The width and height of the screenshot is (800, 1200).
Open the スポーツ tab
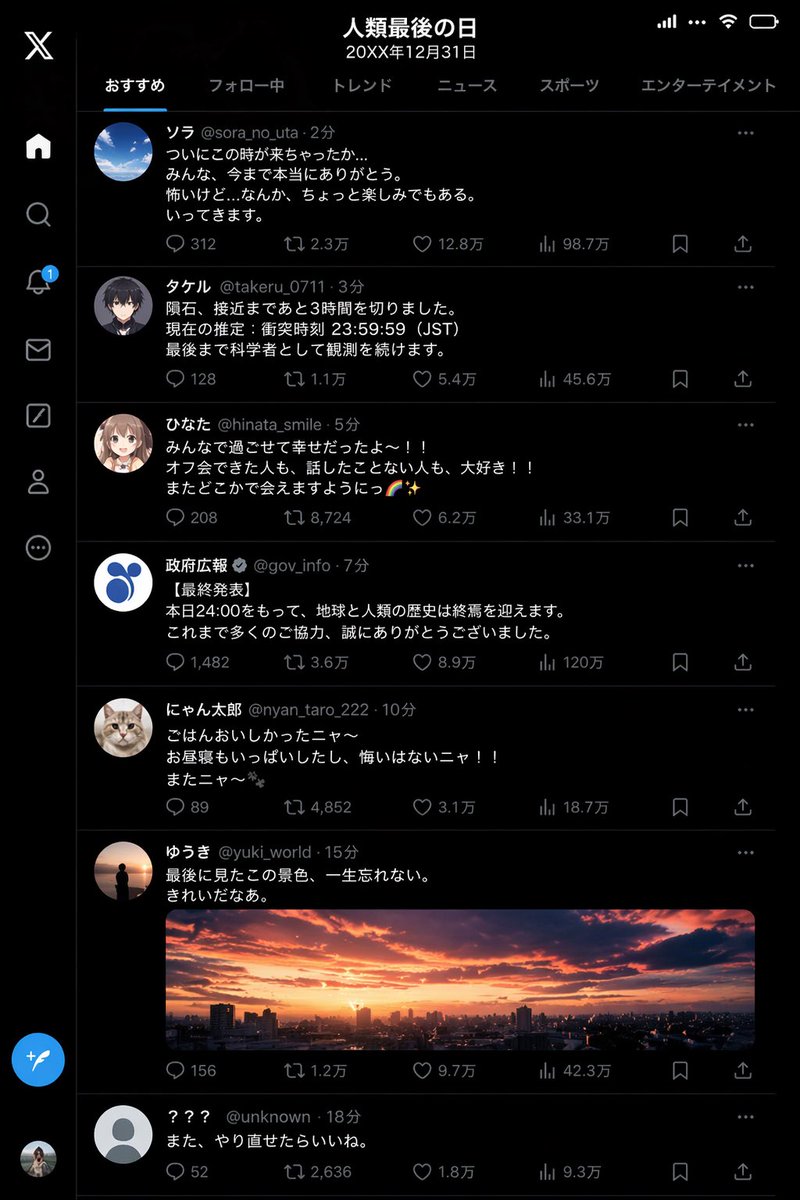tap(568, 86)
